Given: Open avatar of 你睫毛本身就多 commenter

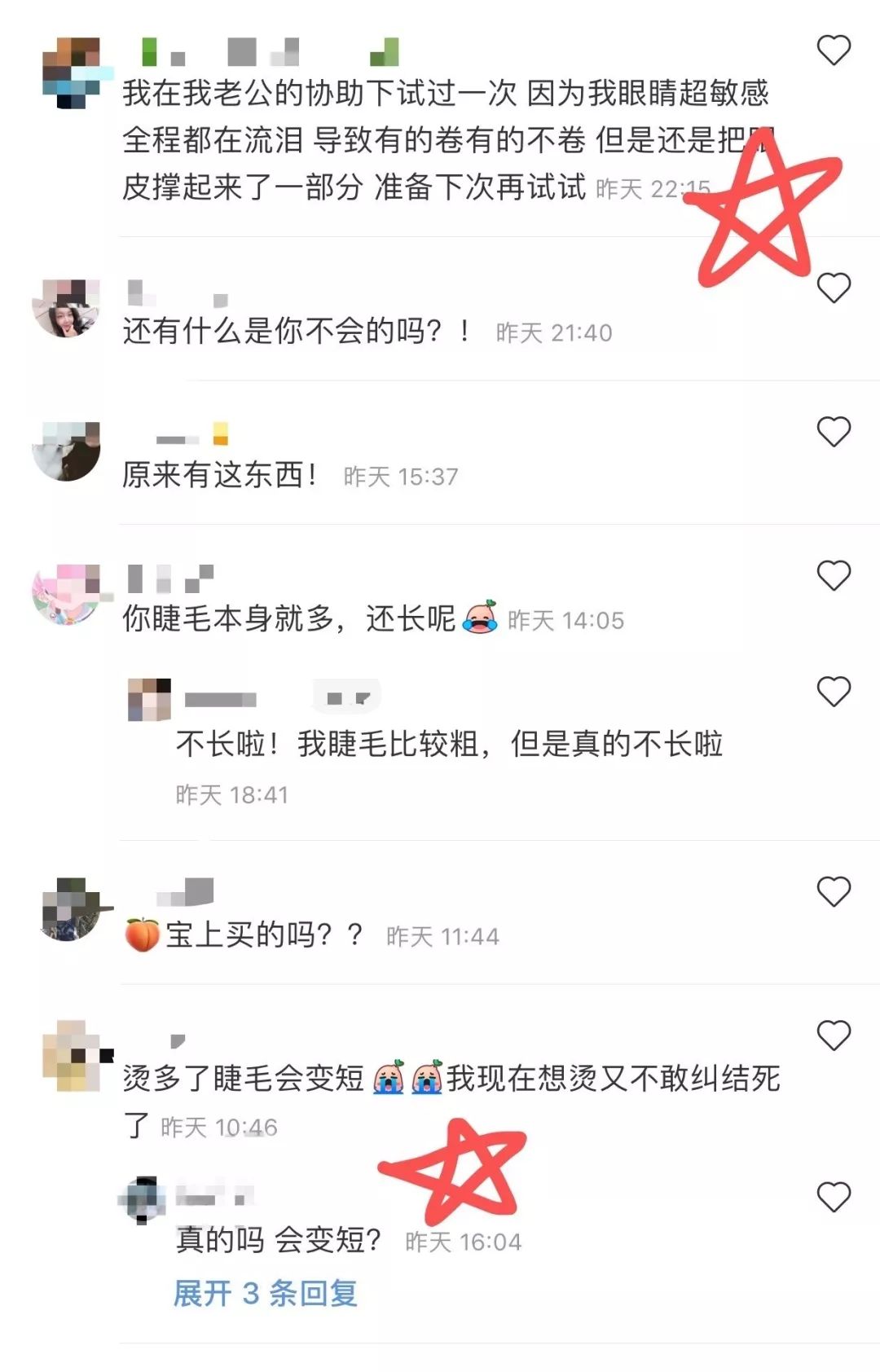Looking at the screenshot, I should coord(66,595).
